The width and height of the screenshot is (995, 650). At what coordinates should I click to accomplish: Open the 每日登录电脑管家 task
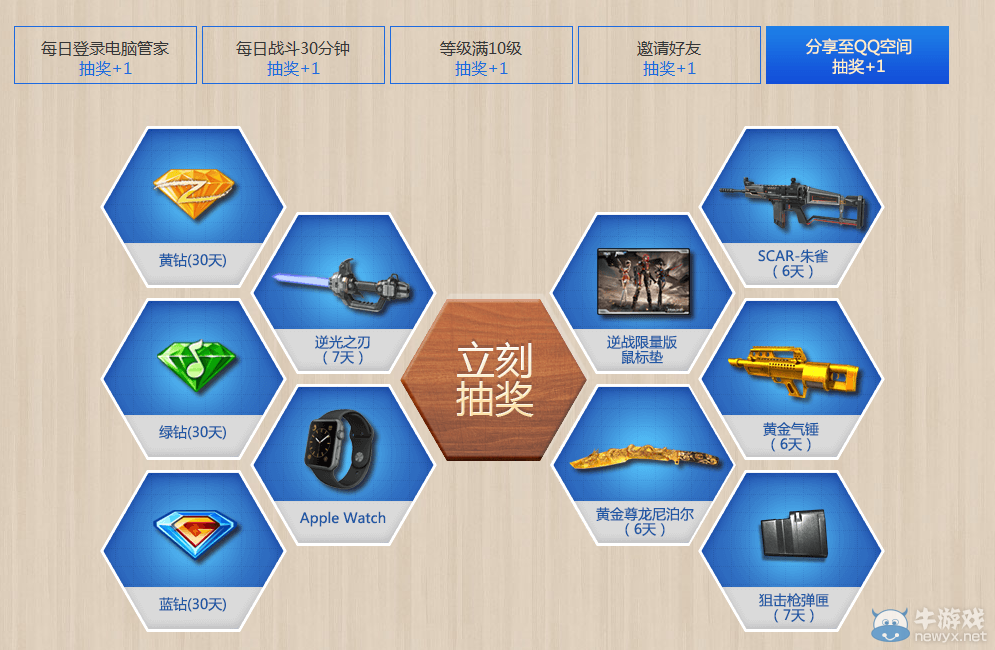[x=105, y=56]
